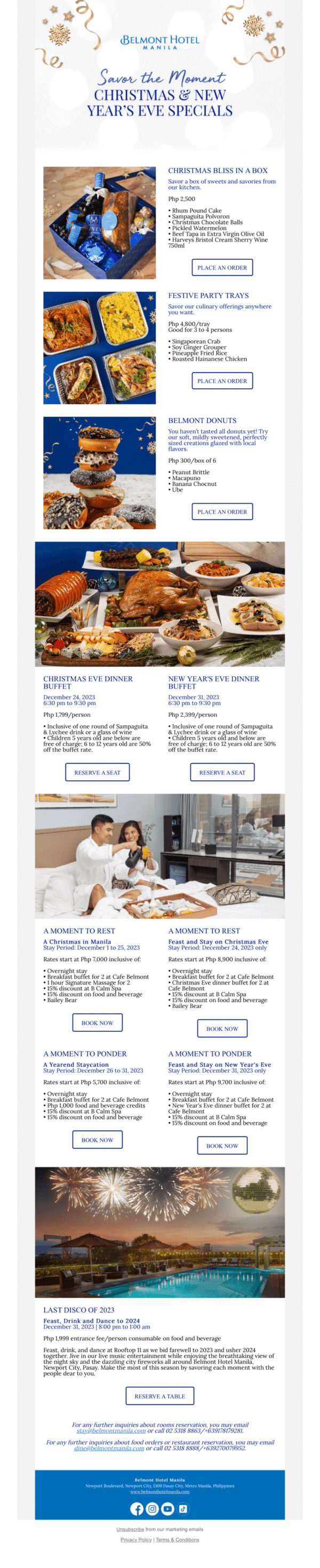Open the Belmont Hotel YouTube channel
This screenshot has height=1568, width=320.
167,1508
